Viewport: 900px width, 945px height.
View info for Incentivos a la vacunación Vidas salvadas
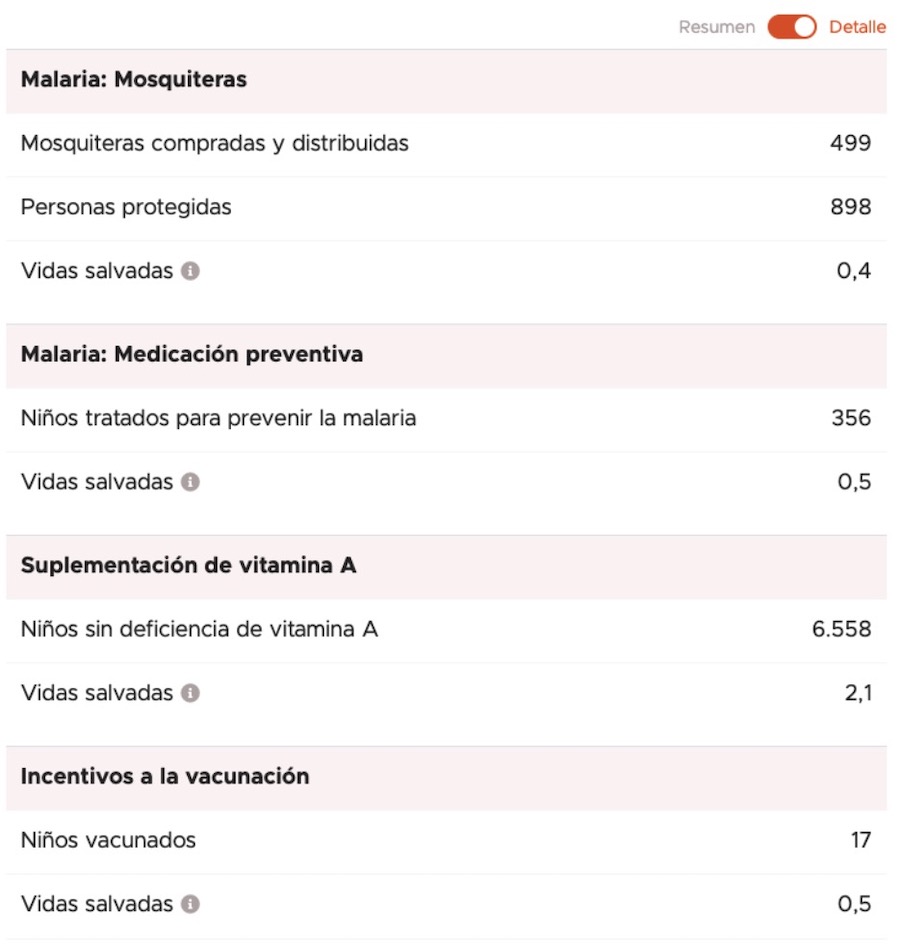tap(190, 904)
